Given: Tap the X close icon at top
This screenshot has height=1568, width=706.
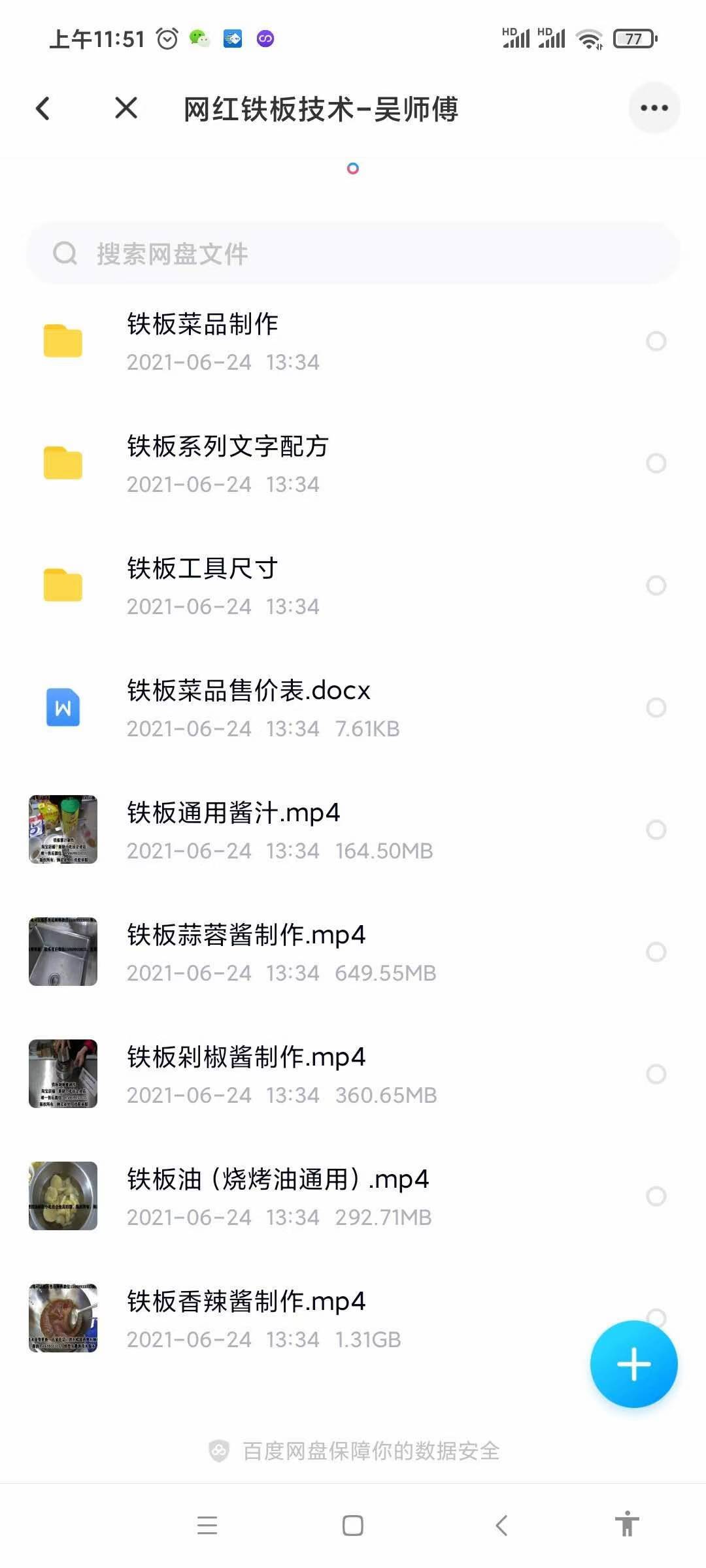Looking at the screenshot, I should (126, 108).
